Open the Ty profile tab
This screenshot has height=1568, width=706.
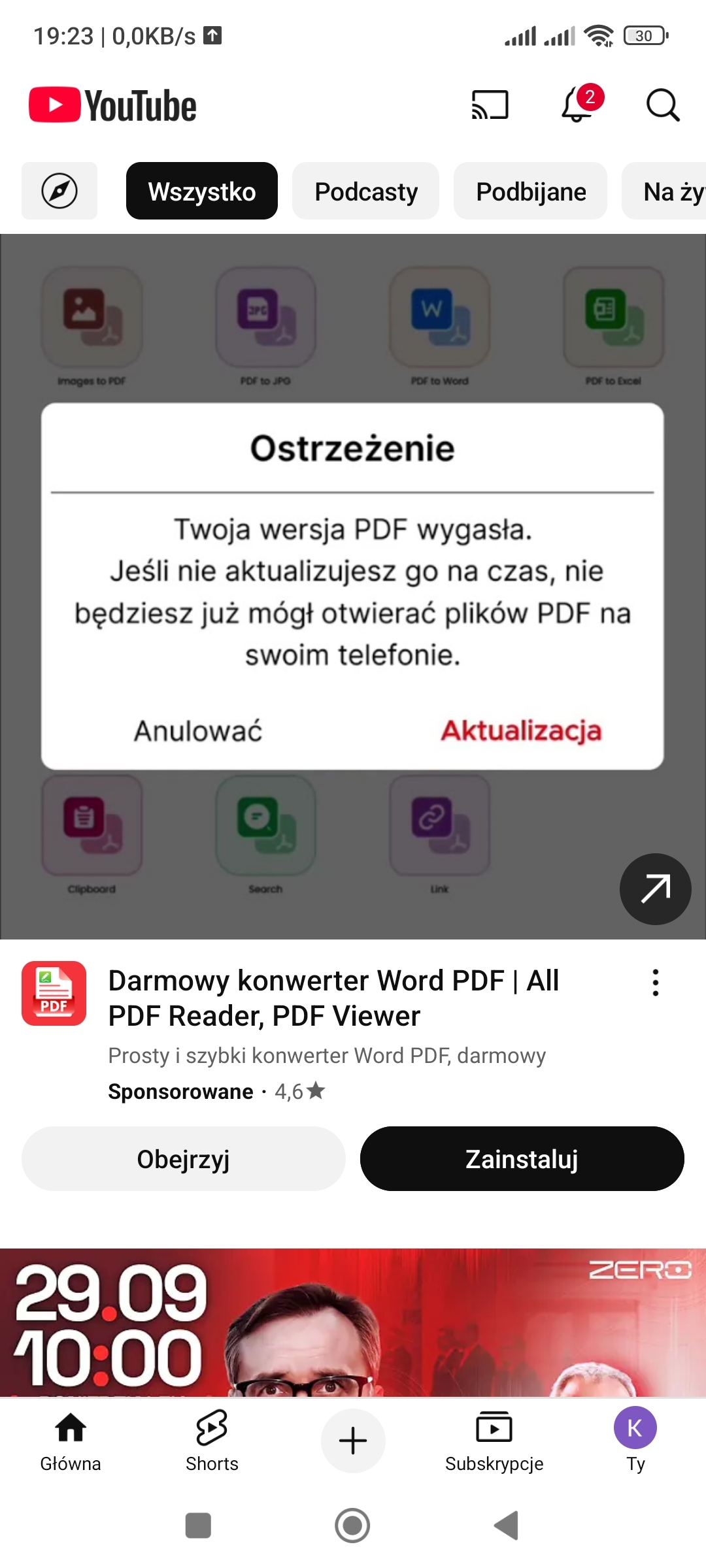[x=635, y=1441]
